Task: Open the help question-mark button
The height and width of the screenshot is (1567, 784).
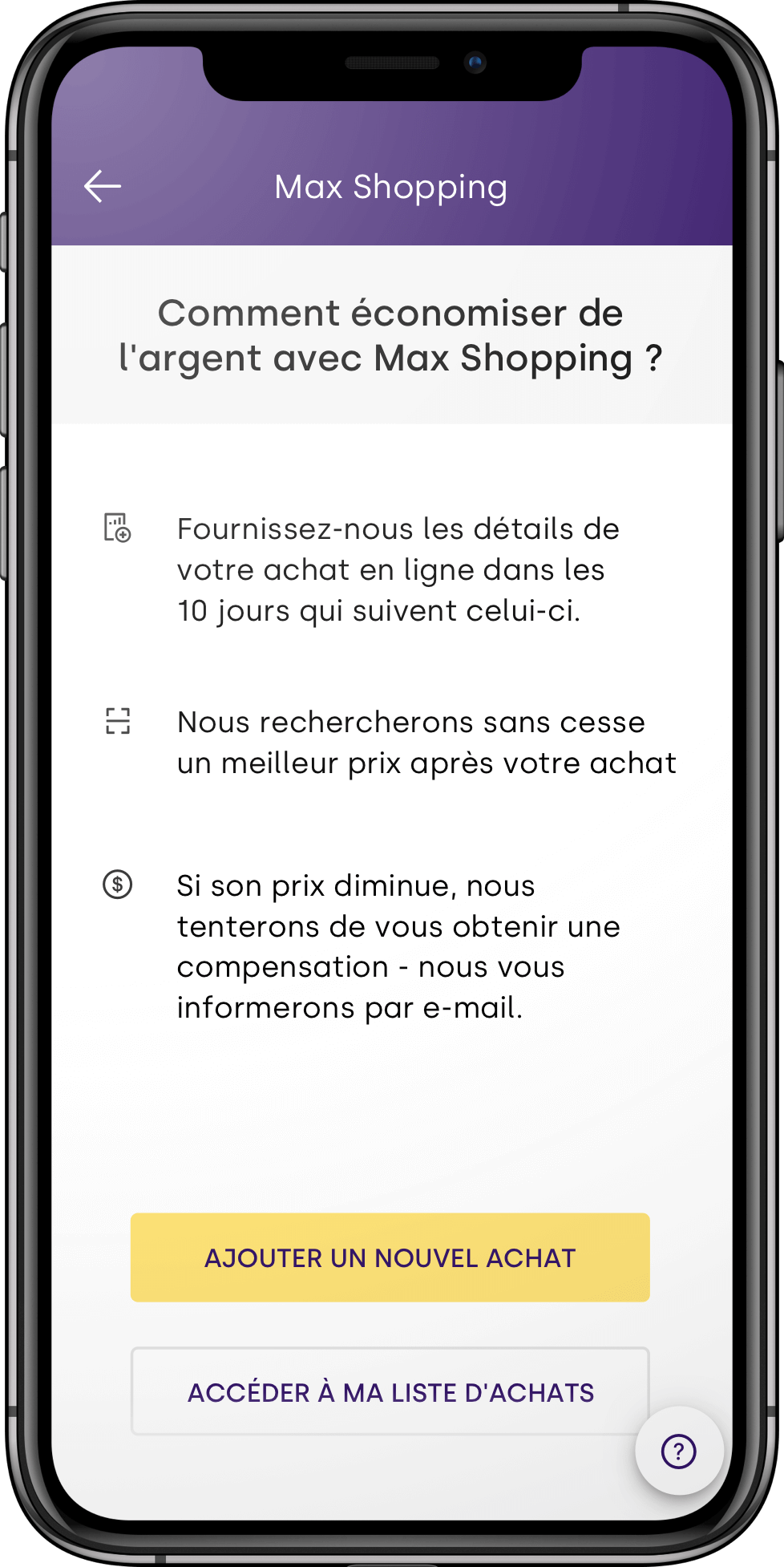Action: click(678, 1451)
